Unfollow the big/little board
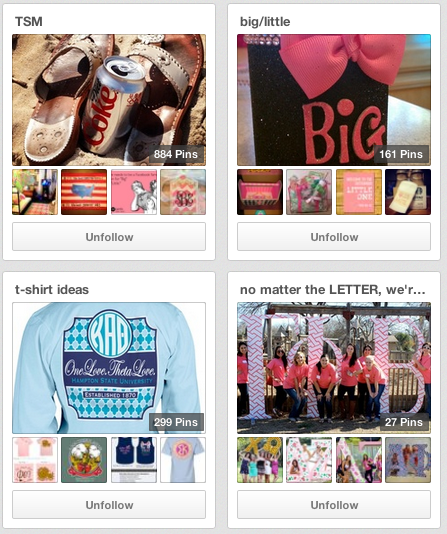 (x=334, y=237)
